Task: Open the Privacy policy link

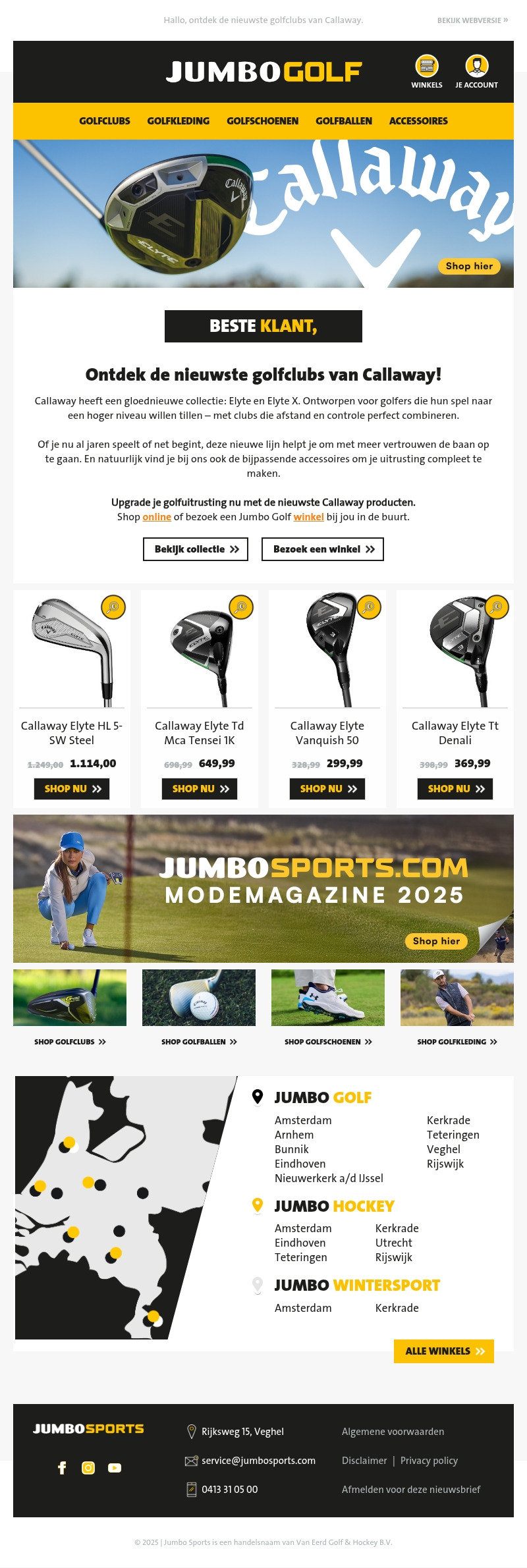Action: point(429,1461)
